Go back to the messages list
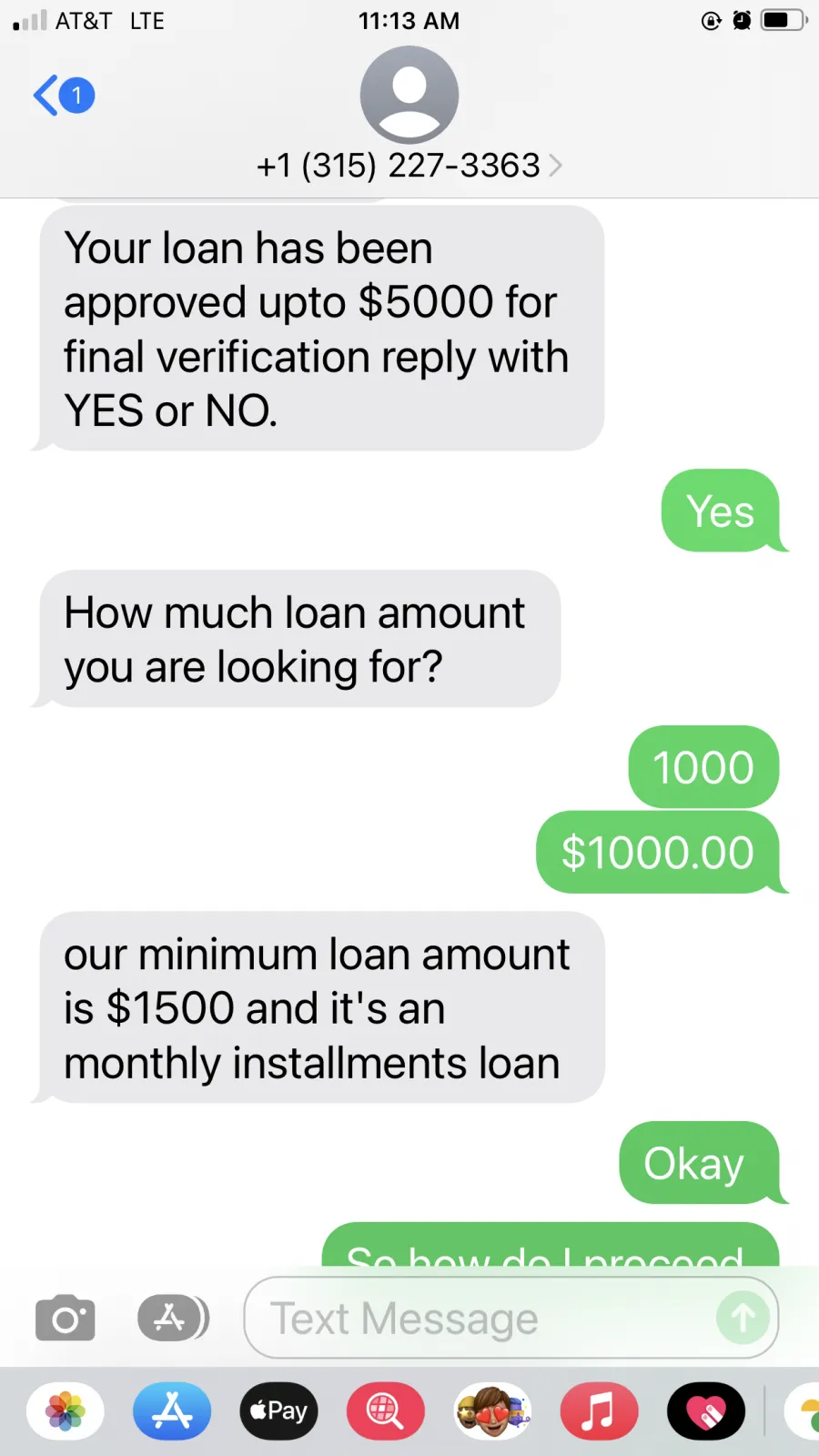 tap(63, 95)
